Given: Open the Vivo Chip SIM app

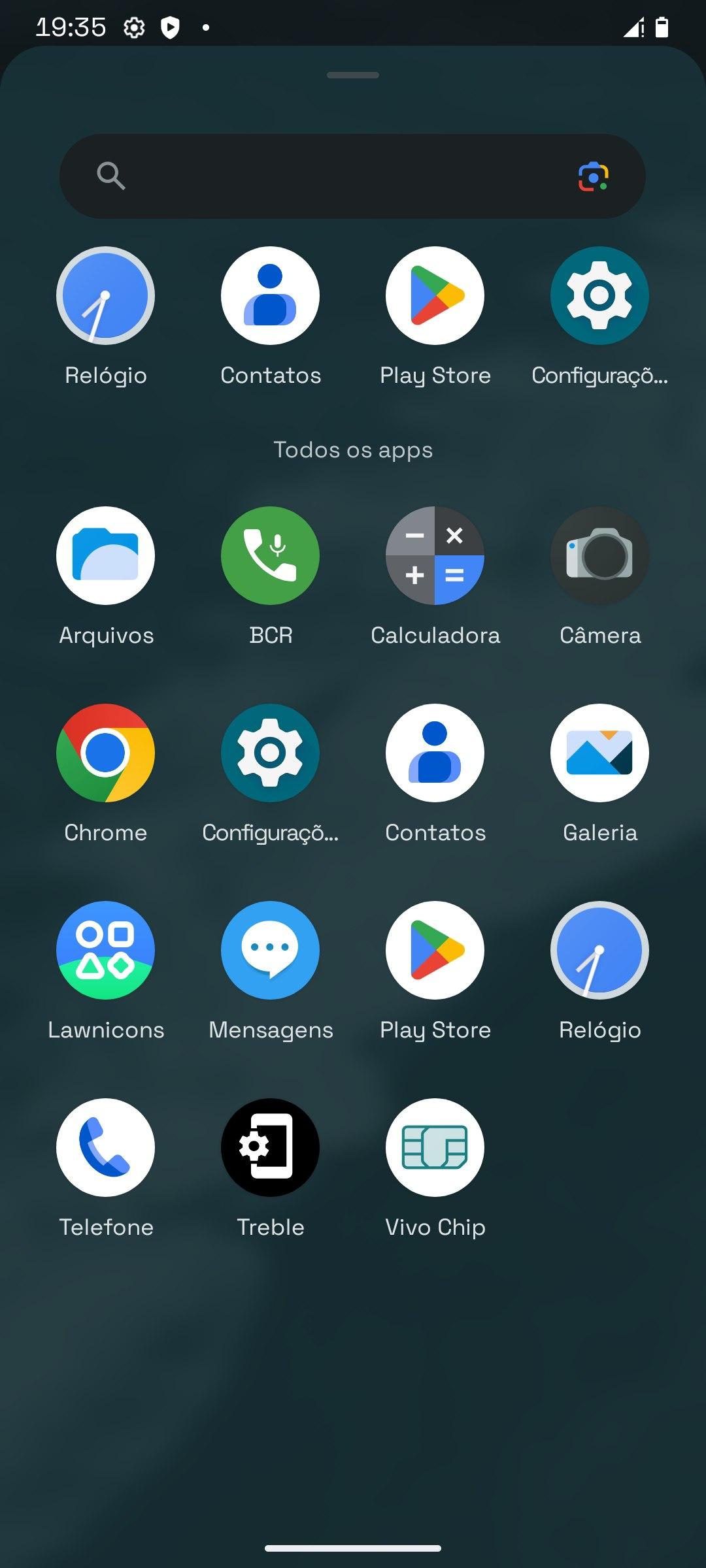Looking at the screenshot, I should tap(435, 1148).
